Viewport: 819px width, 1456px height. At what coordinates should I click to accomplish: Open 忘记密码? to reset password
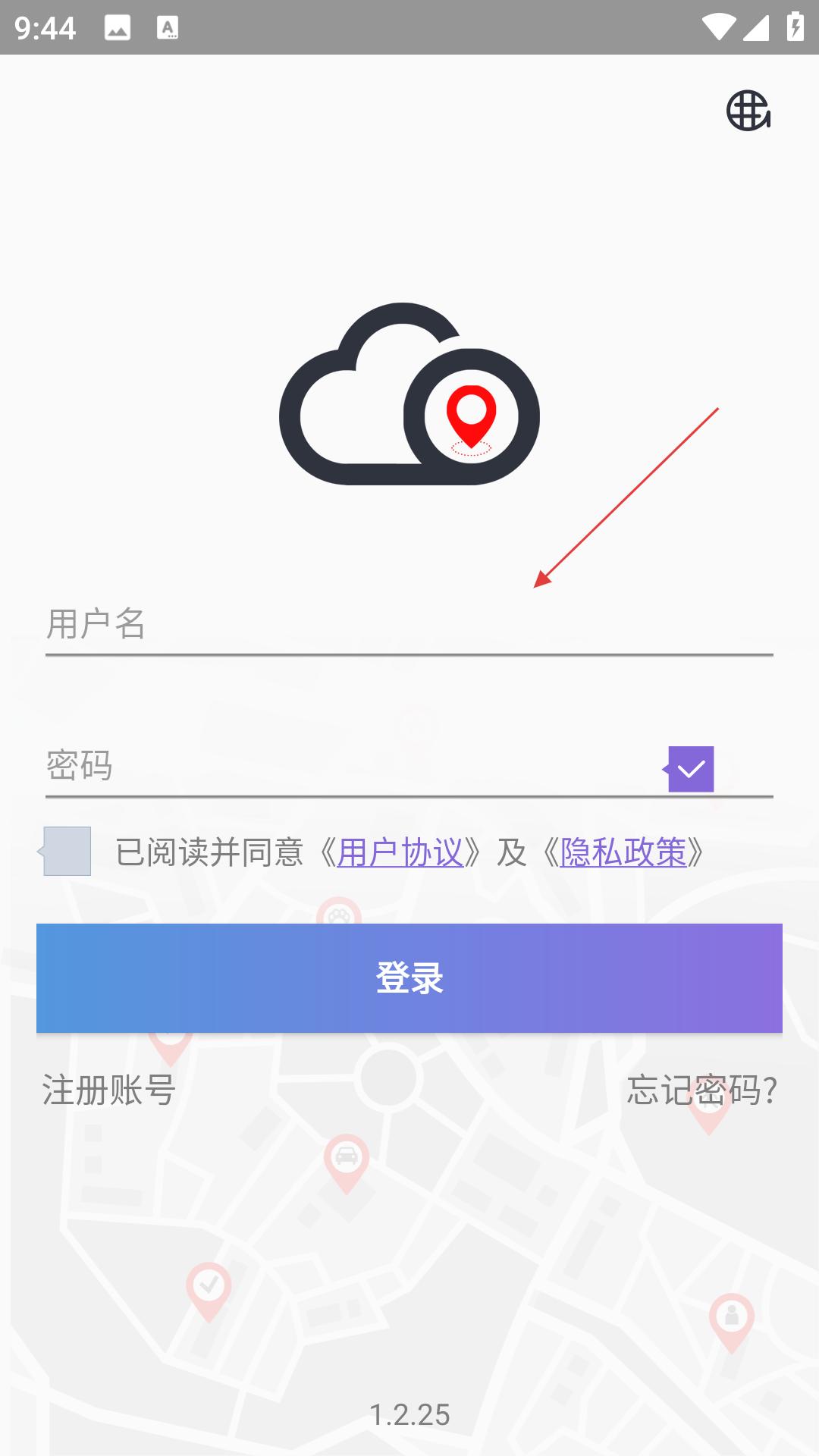click(x=701, y=1090)
